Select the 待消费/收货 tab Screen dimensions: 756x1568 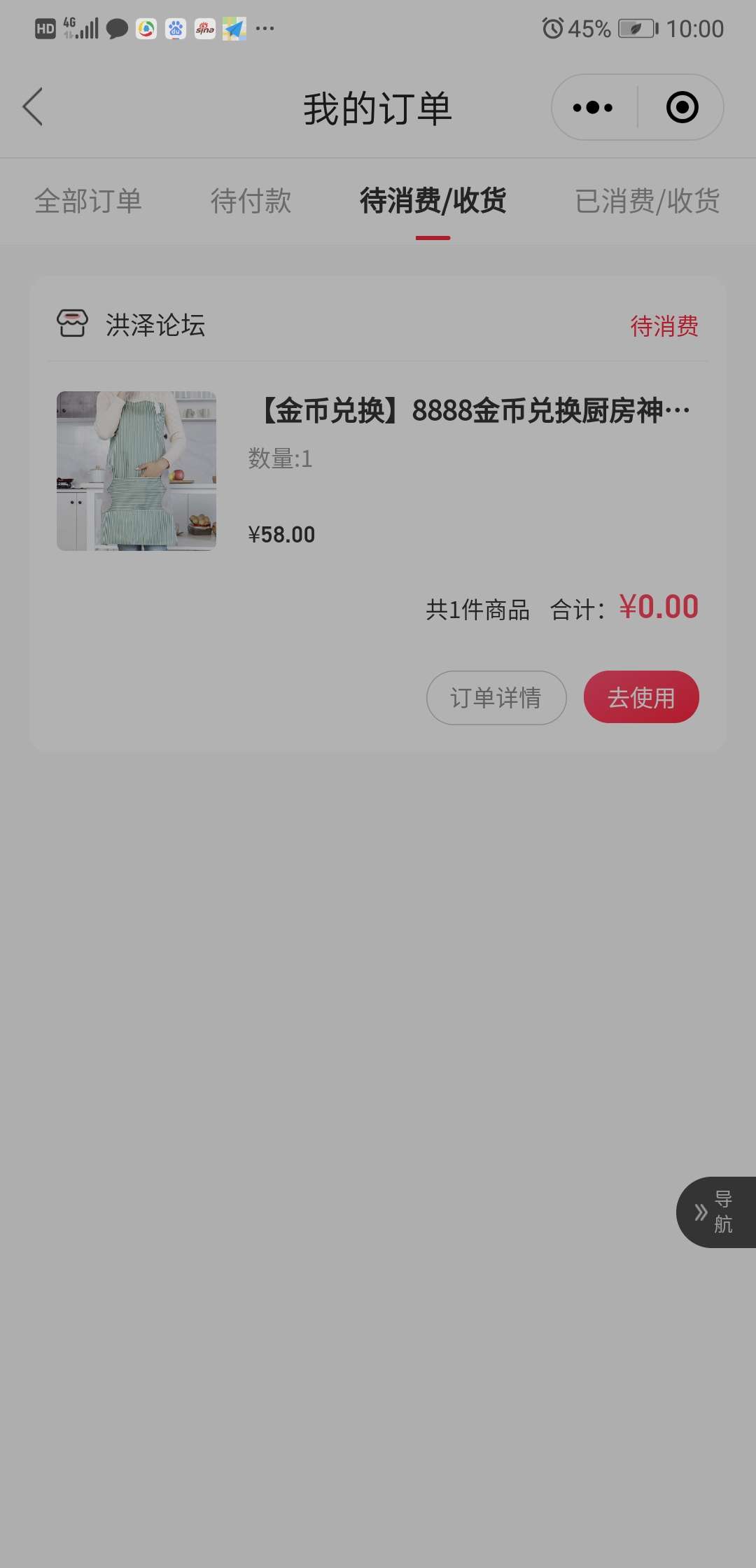coord(433,201)
